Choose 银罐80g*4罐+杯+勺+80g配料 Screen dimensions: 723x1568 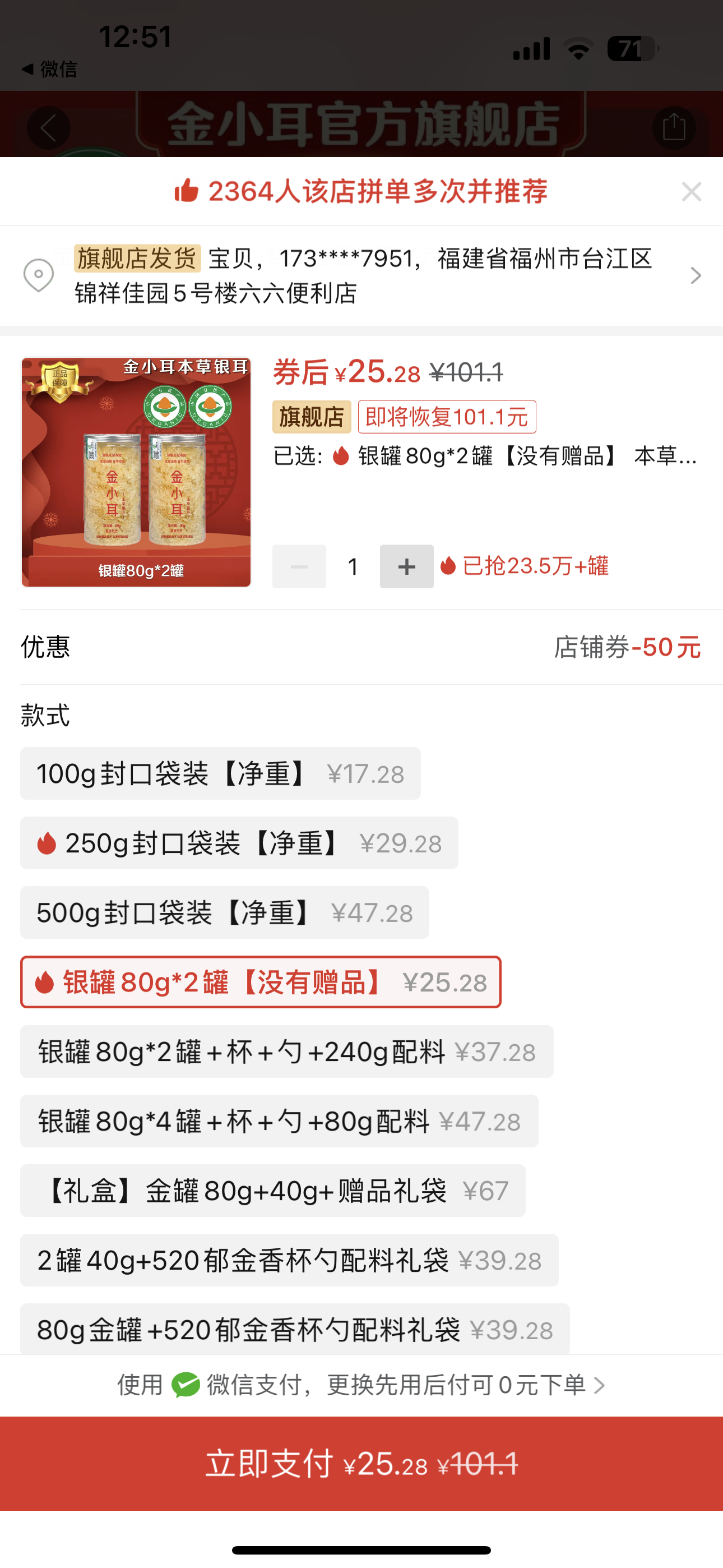tap(279, 1120)
